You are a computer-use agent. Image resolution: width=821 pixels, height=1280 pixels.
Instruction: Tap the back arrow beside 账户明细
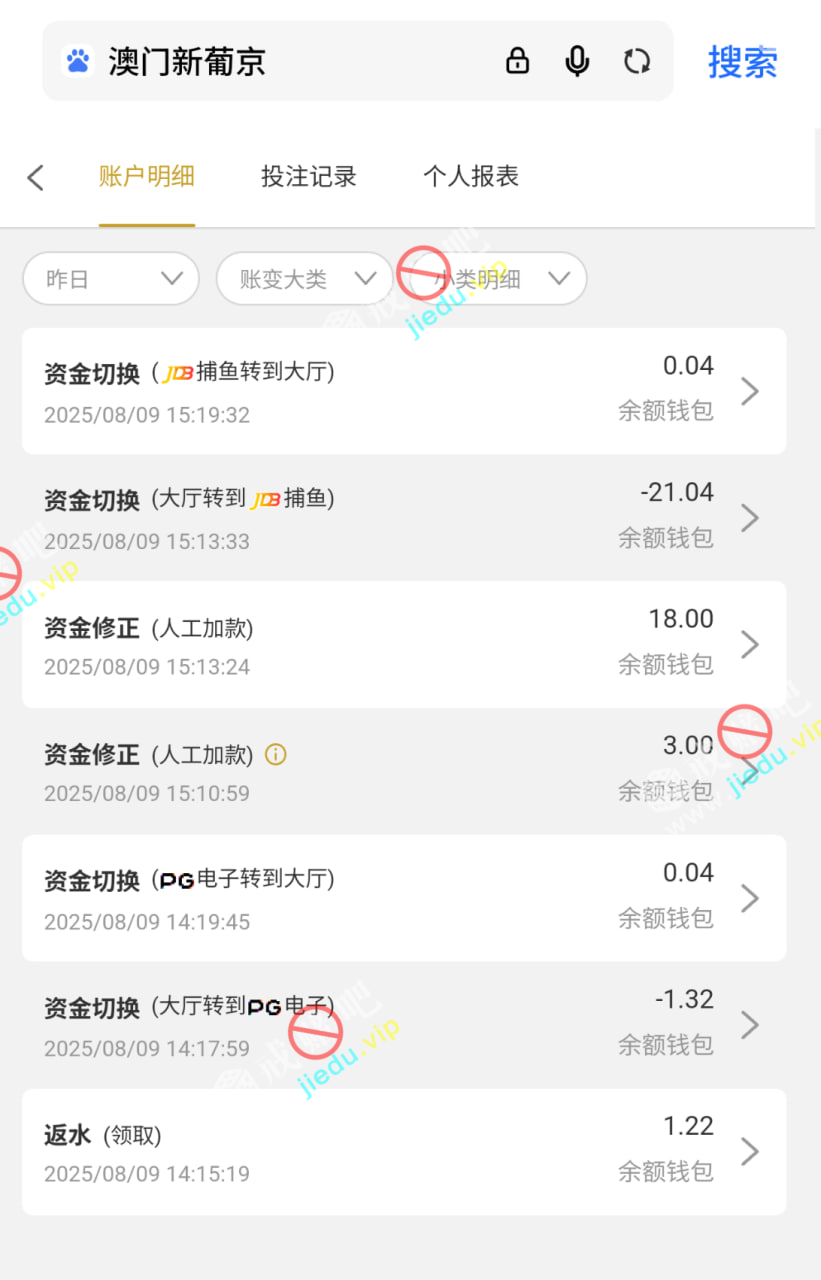pos(36,178)
